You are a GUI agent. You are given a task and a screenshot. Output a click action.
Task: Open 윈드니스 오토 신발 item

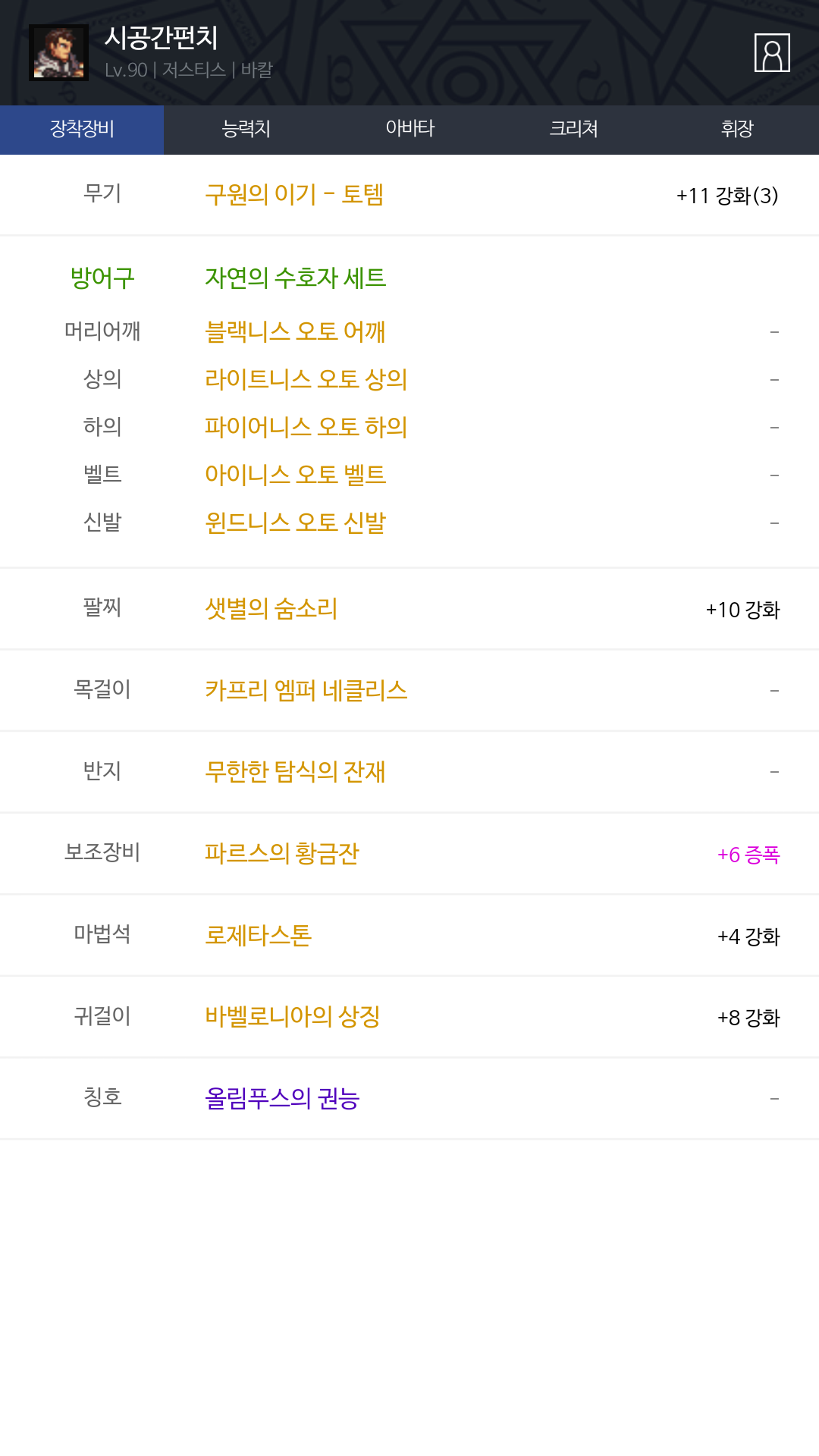pyautogui.click(x=296, y=522)
